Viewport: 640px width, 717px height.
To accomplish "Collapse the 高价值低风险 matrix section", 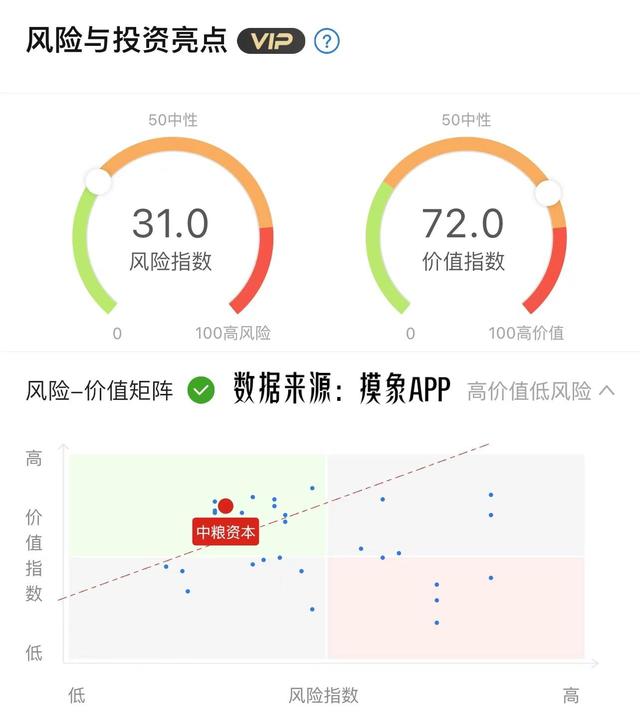I will coord(607,391).
